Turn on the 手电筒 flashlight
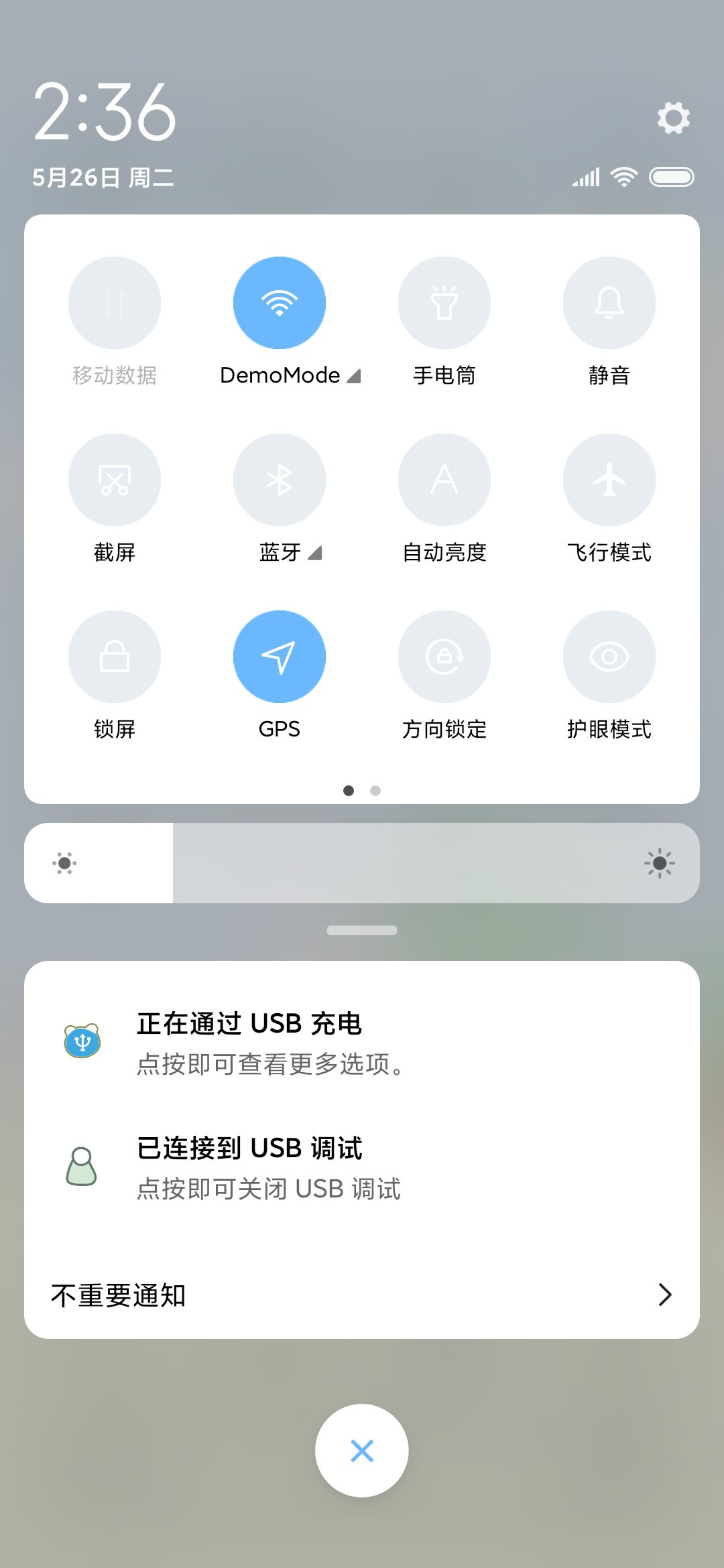Viewport: 724px width, 1568px height. 444,303
